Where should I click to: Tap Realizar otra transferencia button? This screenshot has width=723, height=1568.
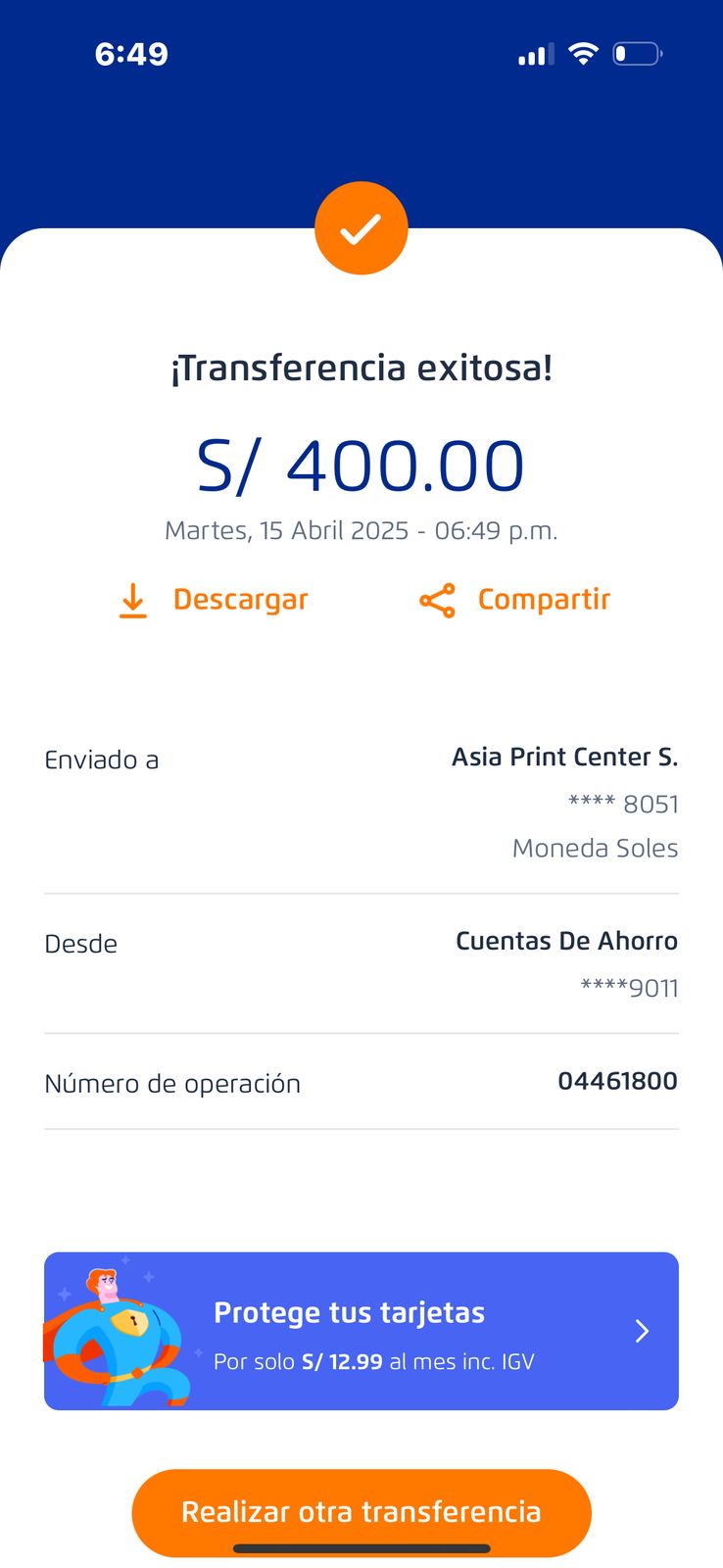361,1511
